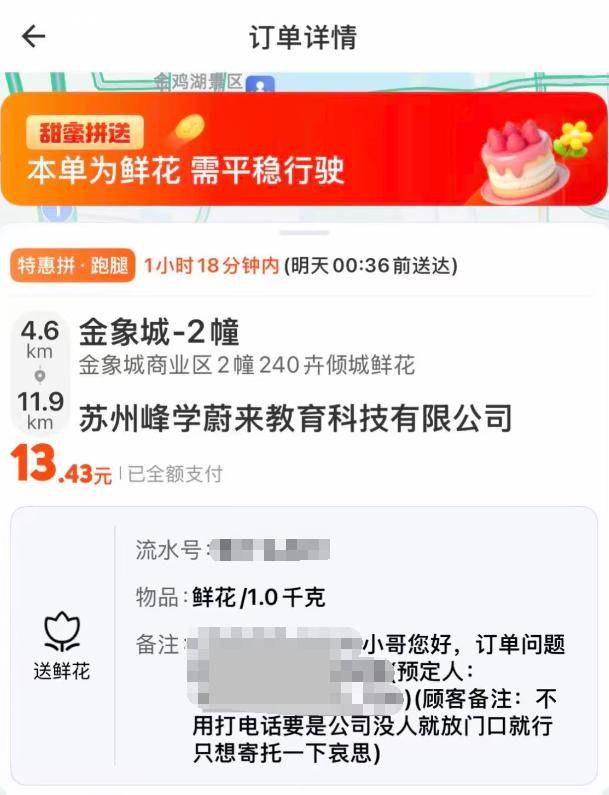Open the sweet combined delivery flower banner
Image resolution: width=609 pixels, height=795 pixels.
pyautogui.click(x=303, y=149)
